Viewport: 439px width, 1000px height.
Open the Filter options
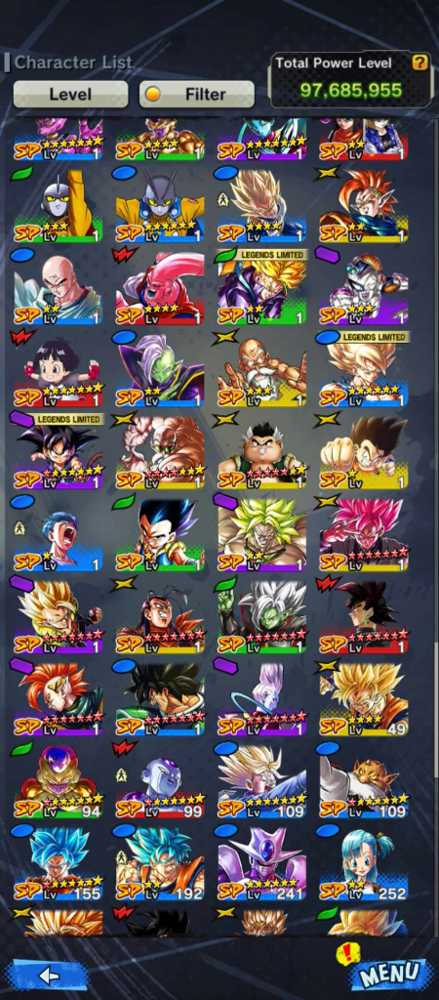pos(197,94)
